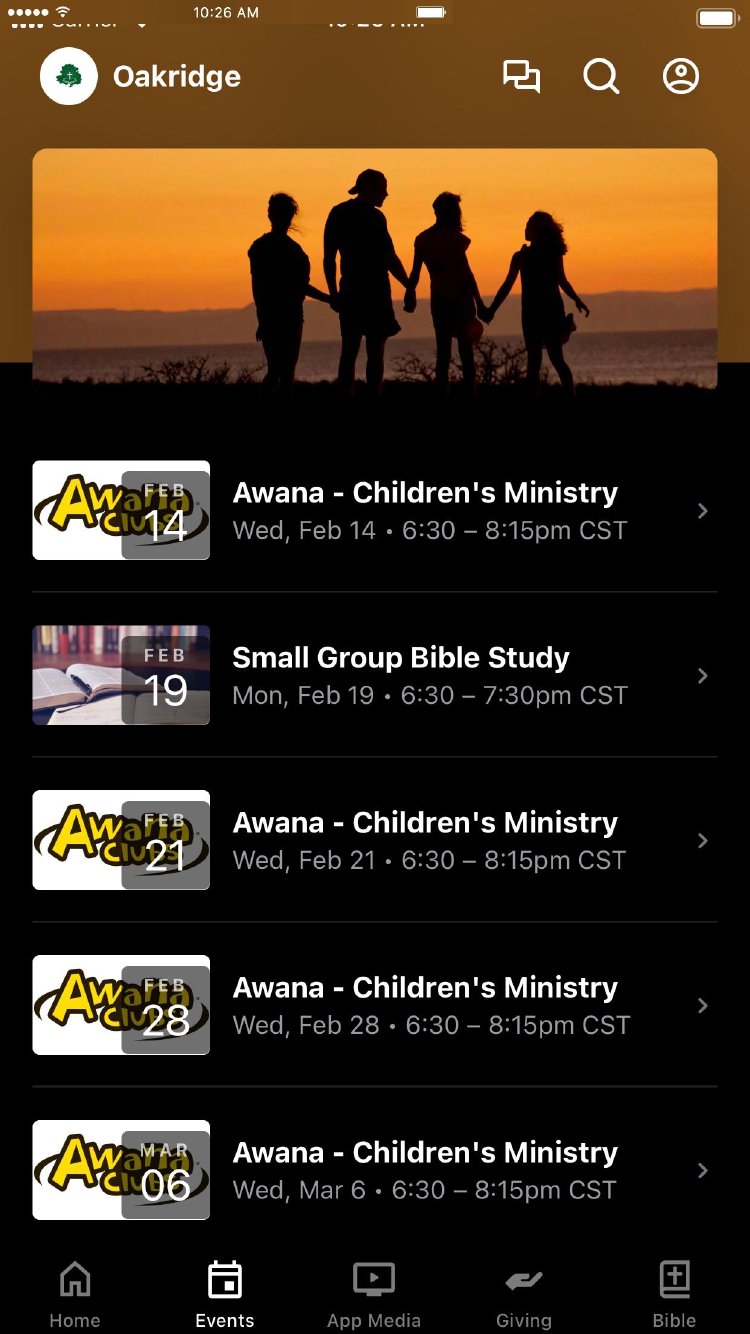Go to the Giving tab

point(524,1294)
